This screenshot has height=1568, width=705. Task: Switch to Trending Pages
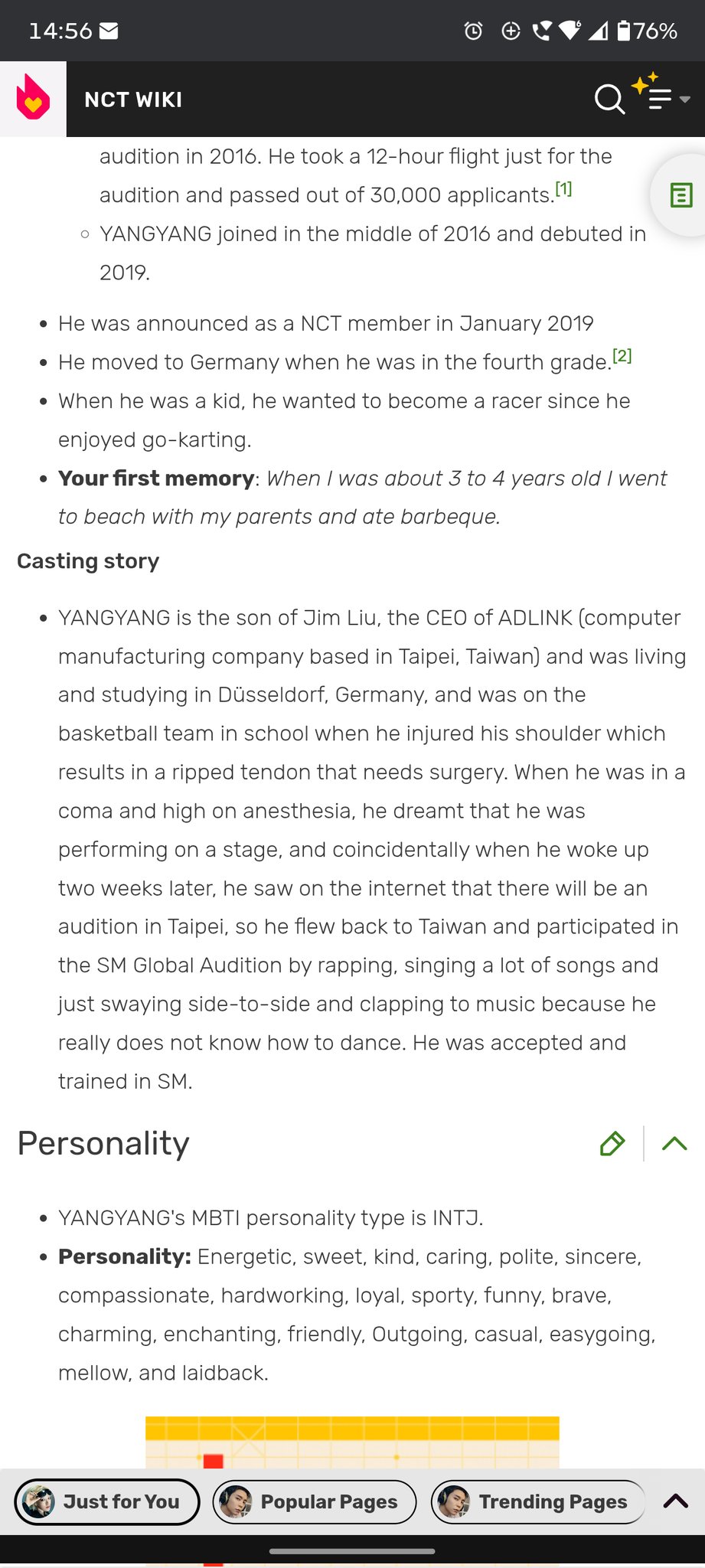[x=538, y=1502]
